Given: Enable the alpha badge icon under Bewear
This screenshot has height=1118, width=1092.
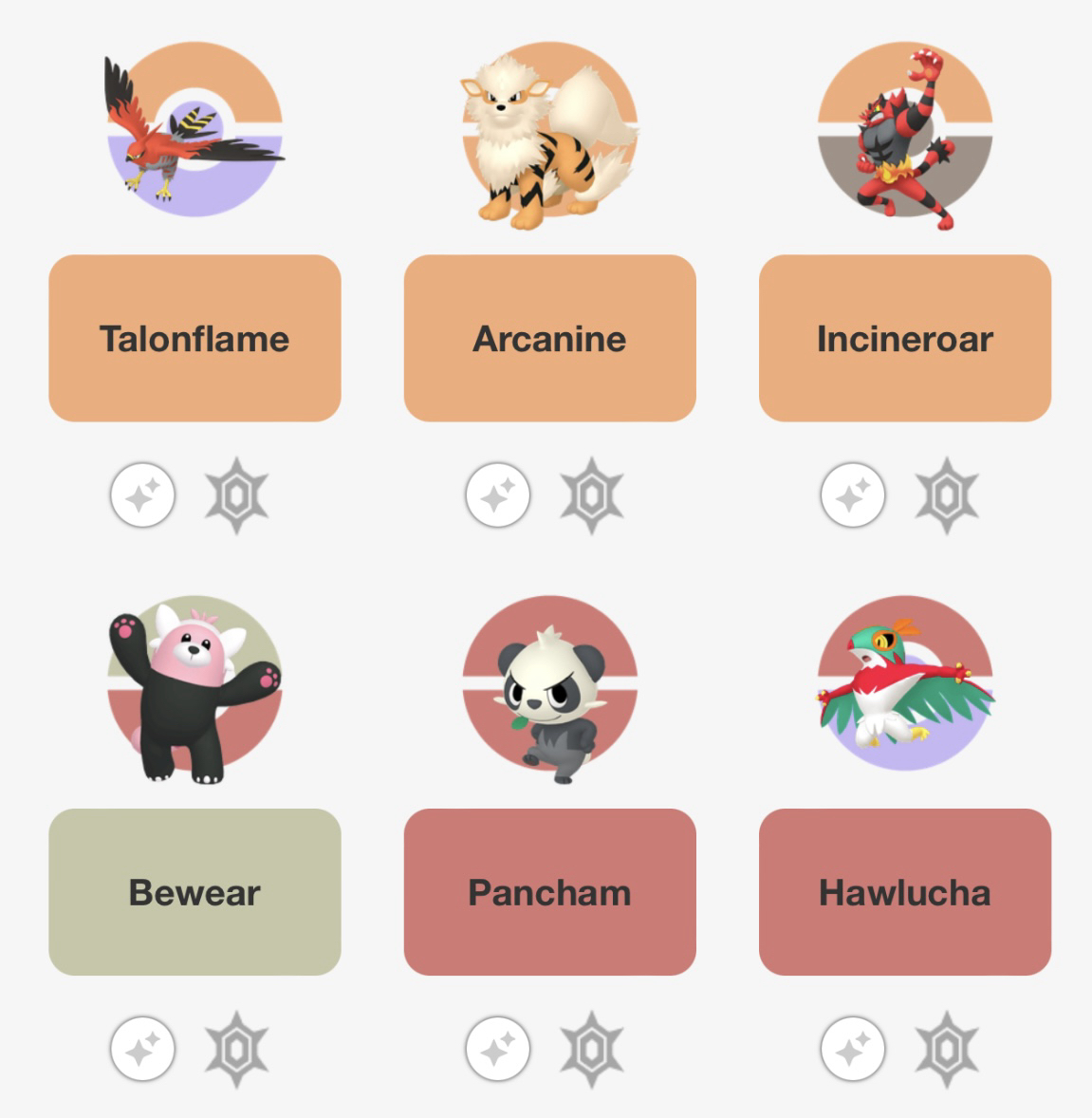Looking at the screenshot, I should pos(236,1050).
